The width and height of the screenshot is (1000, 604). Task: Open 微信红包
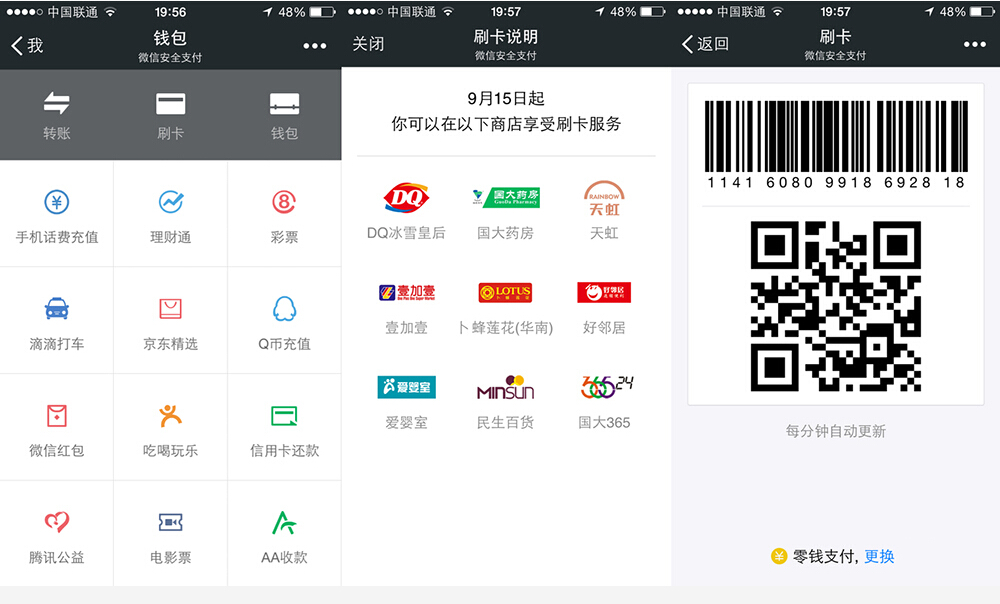click(x=57, y=429)
